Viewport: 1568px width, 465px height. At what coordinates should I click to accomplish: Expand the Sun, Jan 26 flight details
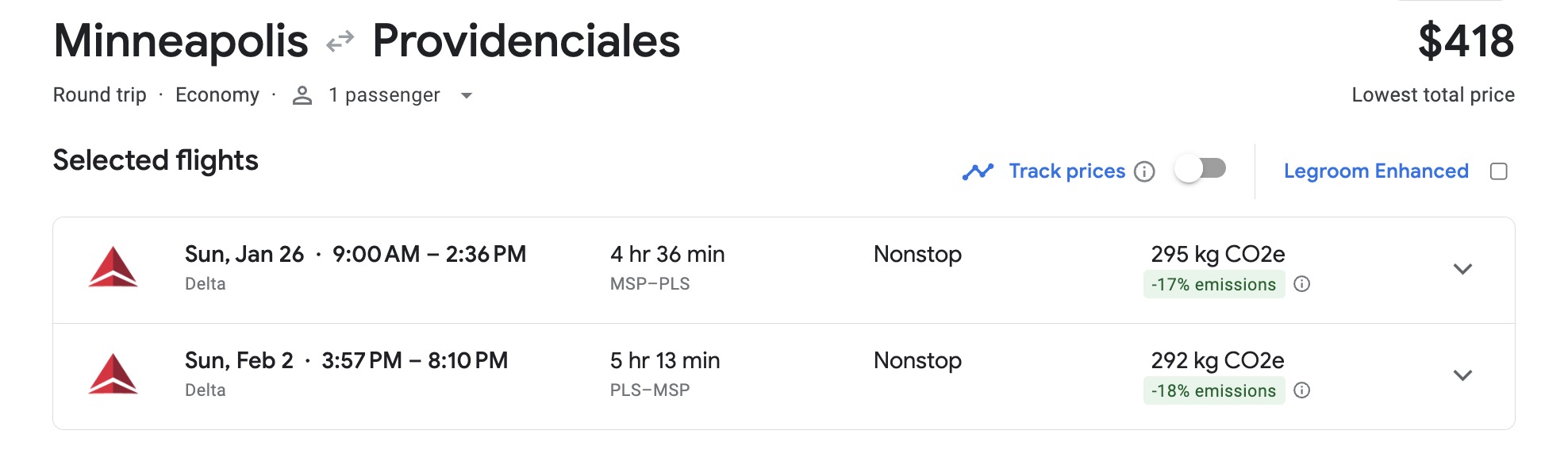[x=1462, y=269]
